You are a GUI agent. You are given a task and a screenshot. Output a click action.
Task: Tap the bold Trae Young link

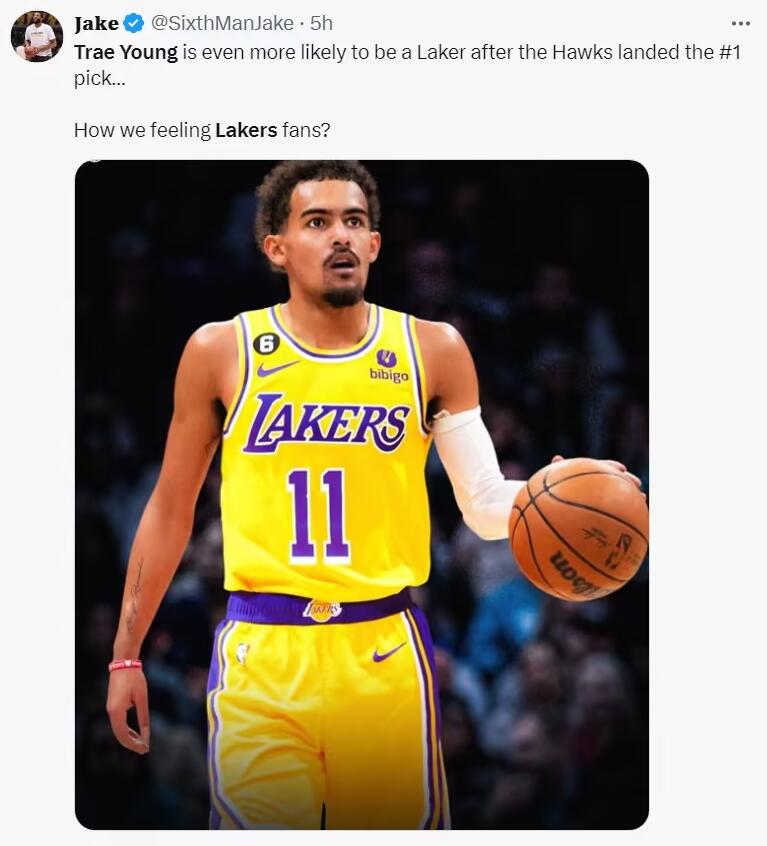click(126, 53)
